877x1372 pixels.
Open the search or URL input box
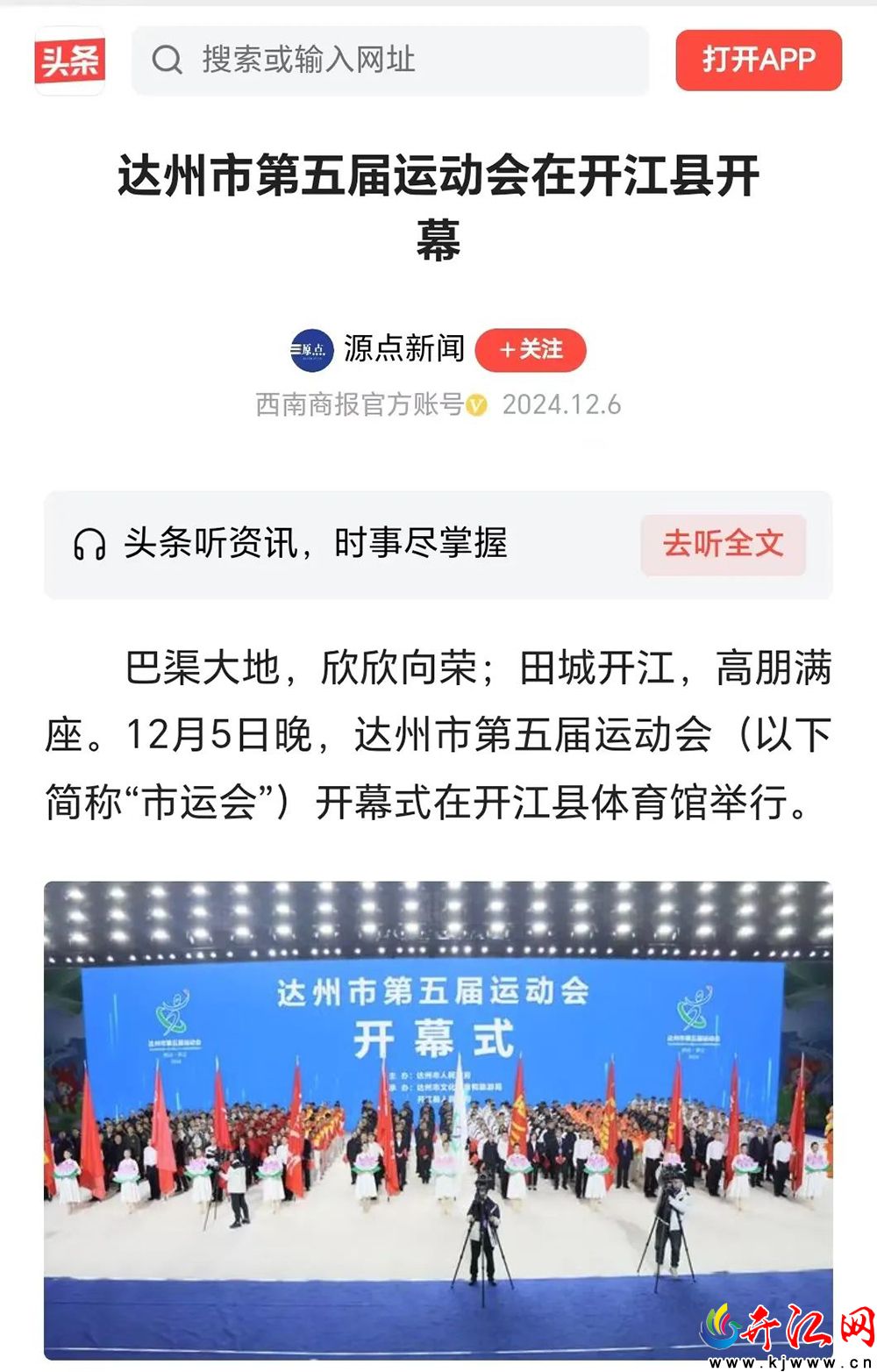click(390, 61)
